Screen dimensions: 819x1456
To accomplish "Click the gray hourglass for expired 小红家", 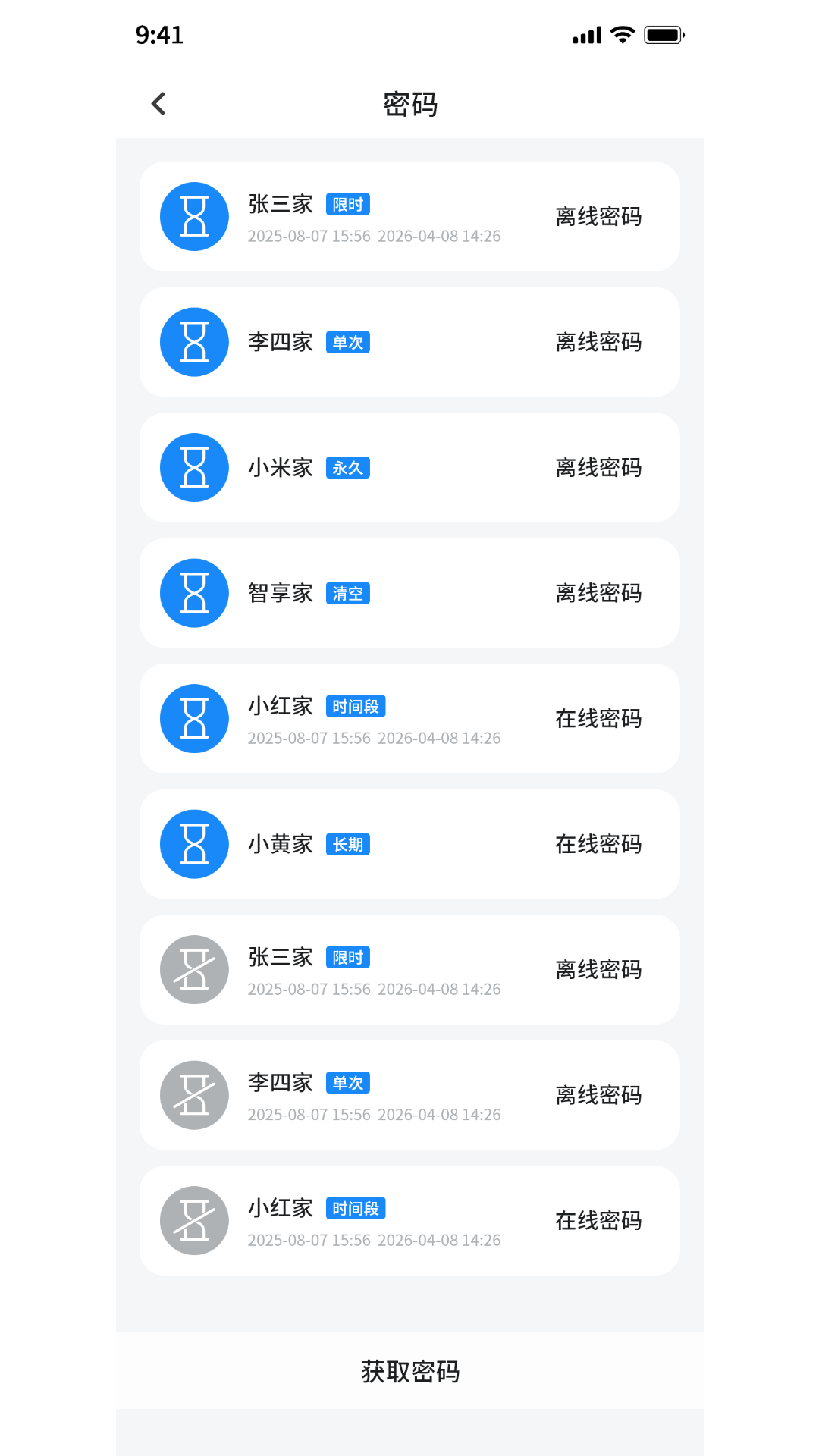I will (x=193, y=1220).
